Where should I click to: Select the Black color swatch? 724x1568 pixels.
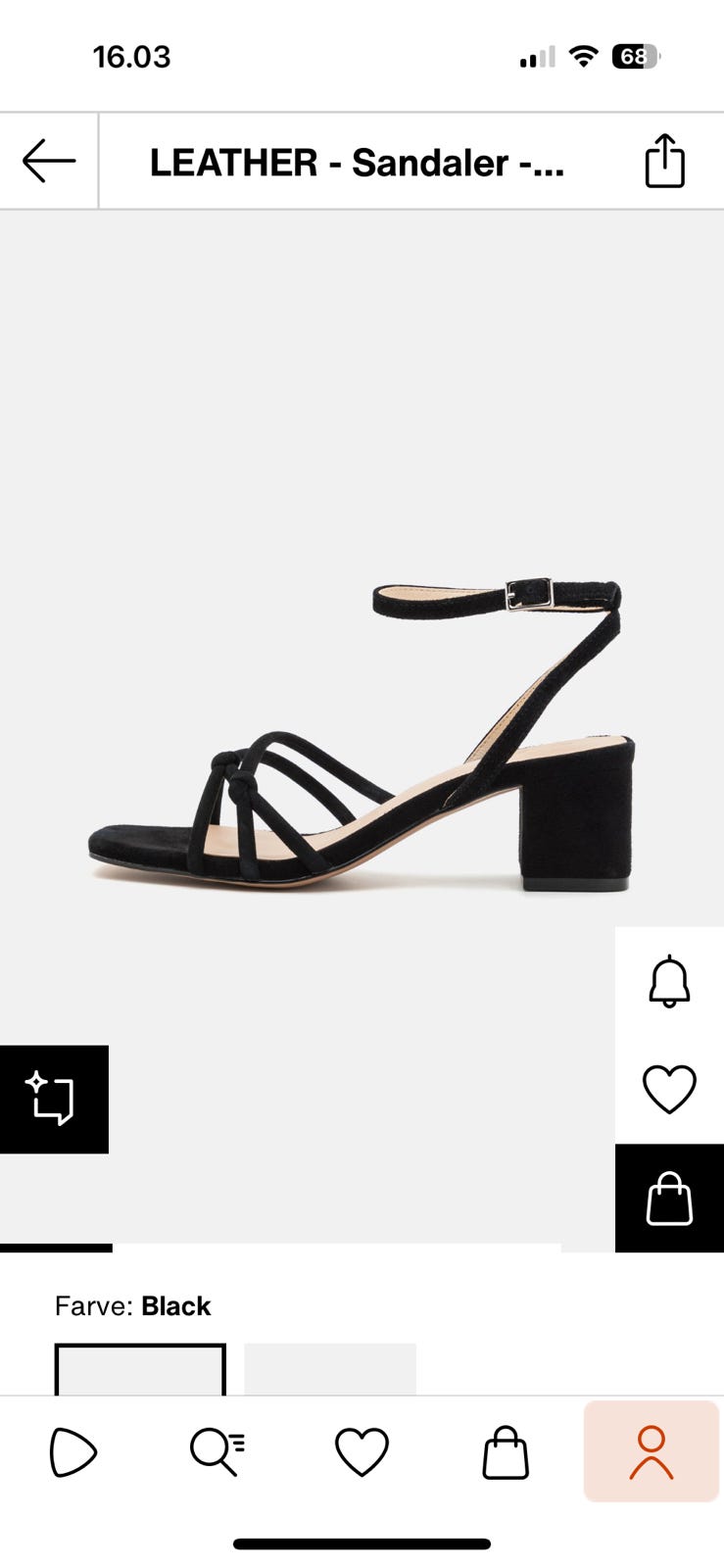(140, 1370)
